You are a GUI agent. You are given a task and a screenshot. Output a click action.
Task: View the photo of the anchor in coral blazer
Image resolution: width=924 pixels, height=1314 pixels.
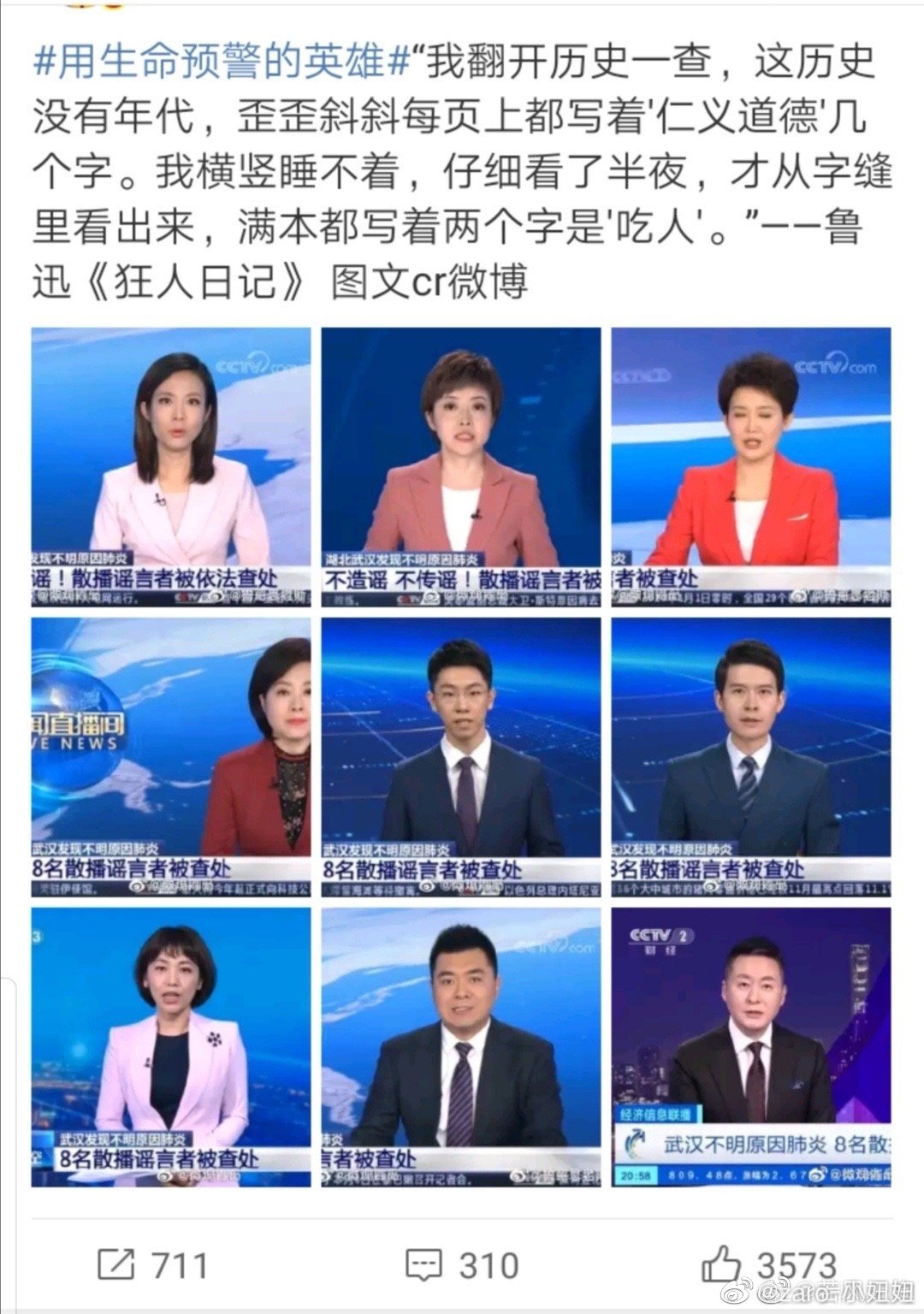pos(461,467)
